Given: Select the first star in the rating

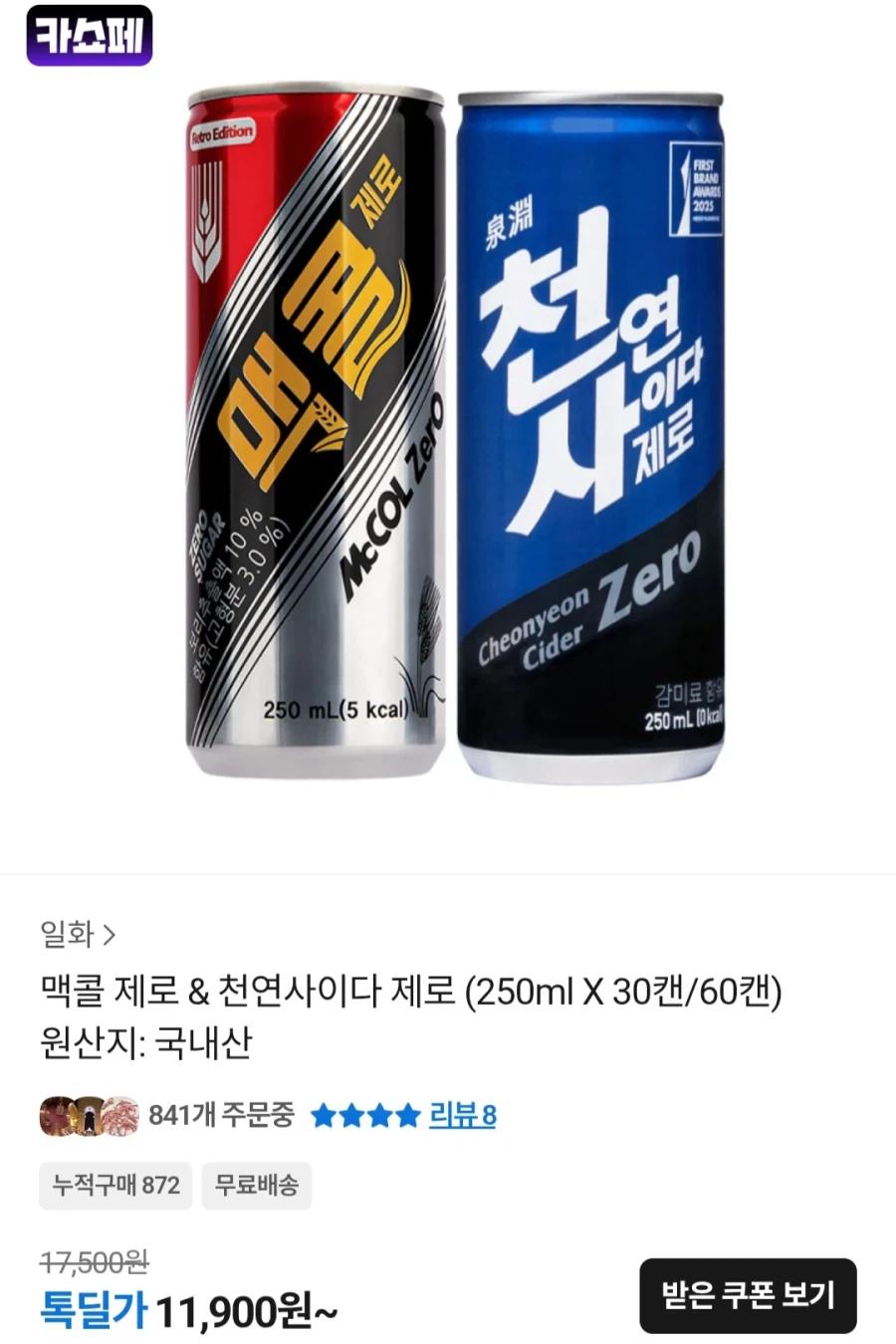Looking at the screenshot, I should pos(324,1117).
